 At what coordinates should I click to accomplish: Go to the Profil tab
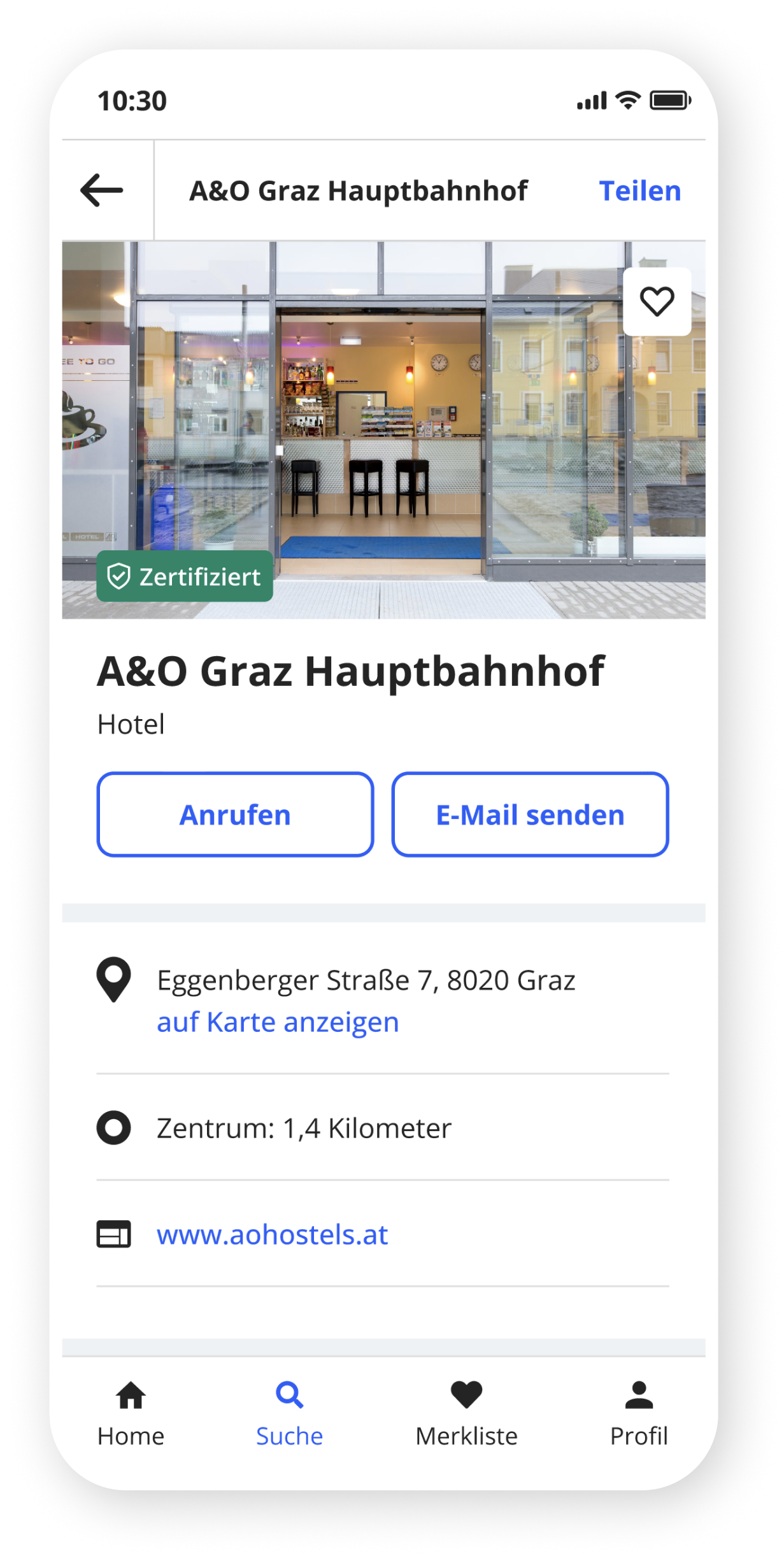639,1409
